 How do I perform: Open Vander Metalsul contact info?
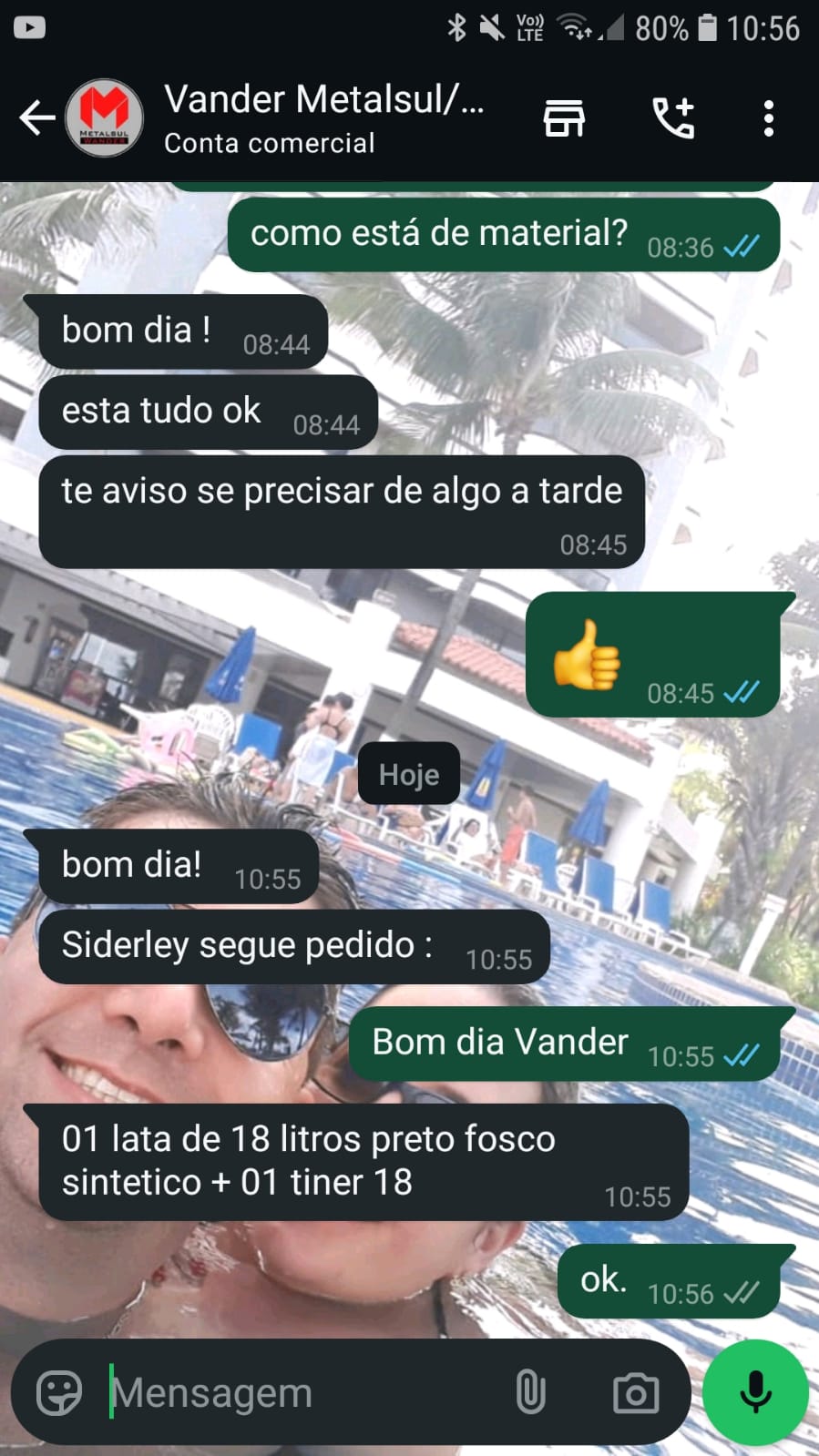click(323, 118)
